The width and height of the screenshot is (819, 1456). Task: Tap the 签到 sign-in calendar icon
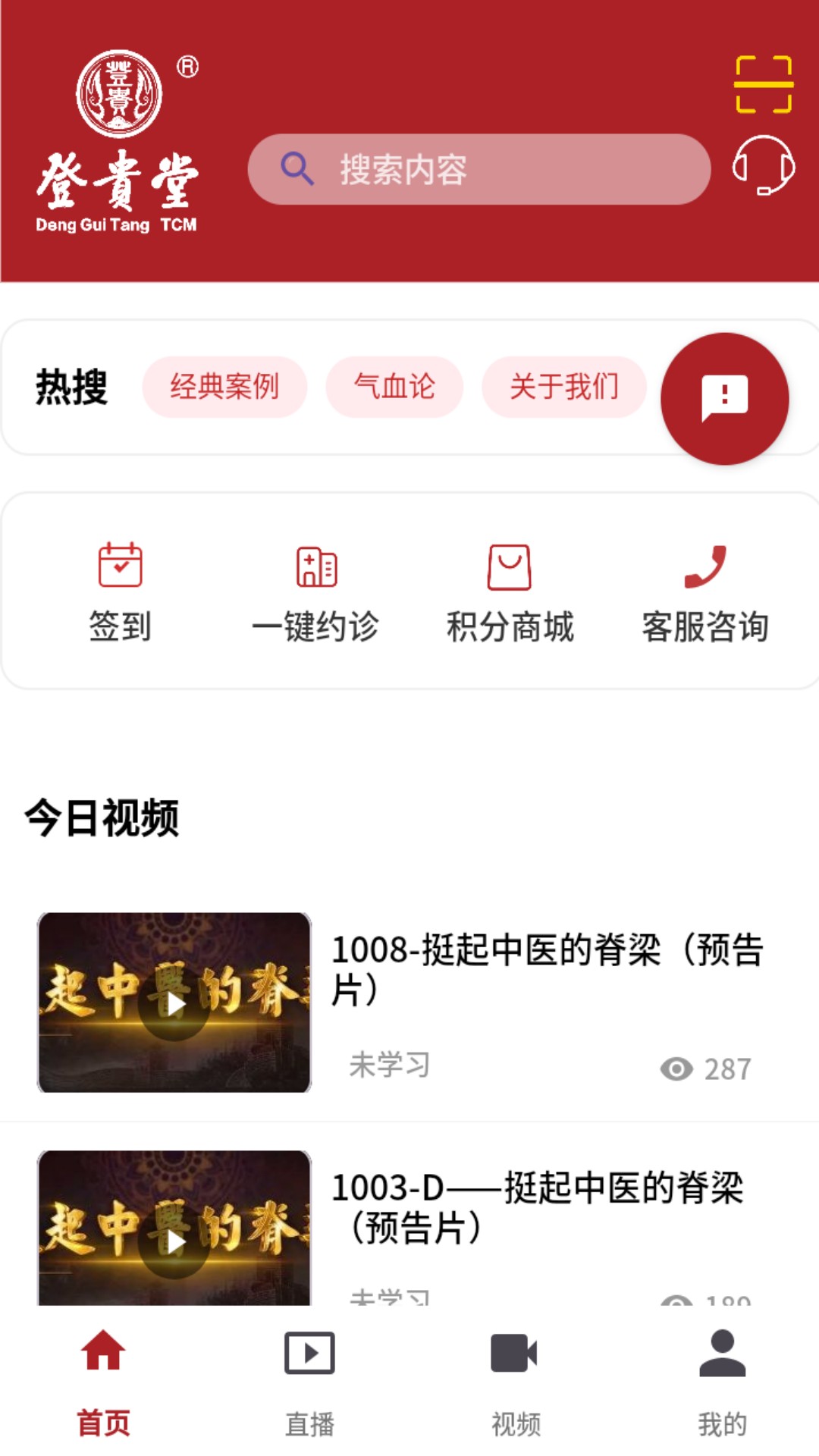coord(119,566)
